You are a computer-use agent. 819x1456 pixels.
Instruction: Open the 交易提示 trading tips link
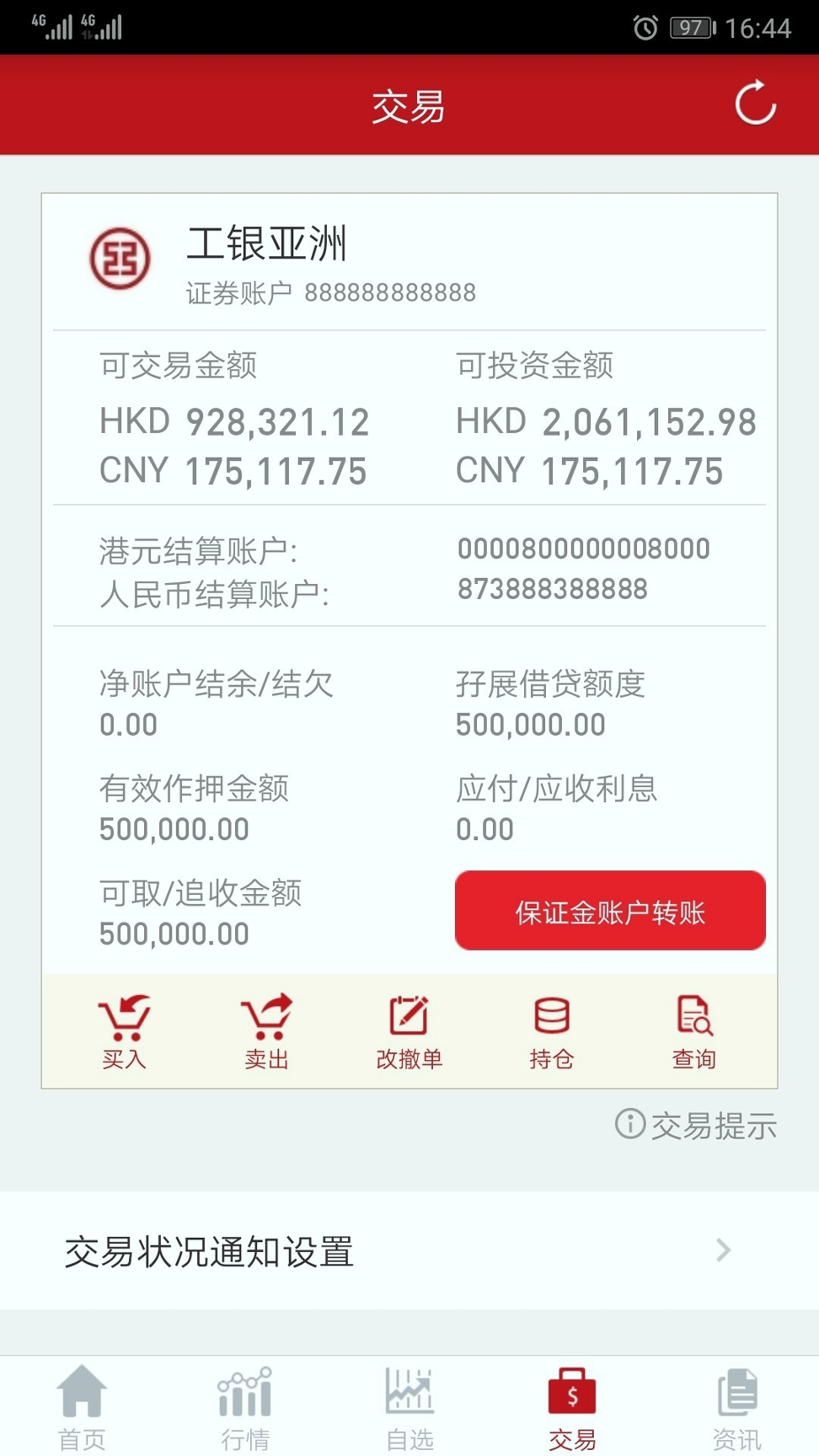pyautogui.click(x=715, y=1125)
